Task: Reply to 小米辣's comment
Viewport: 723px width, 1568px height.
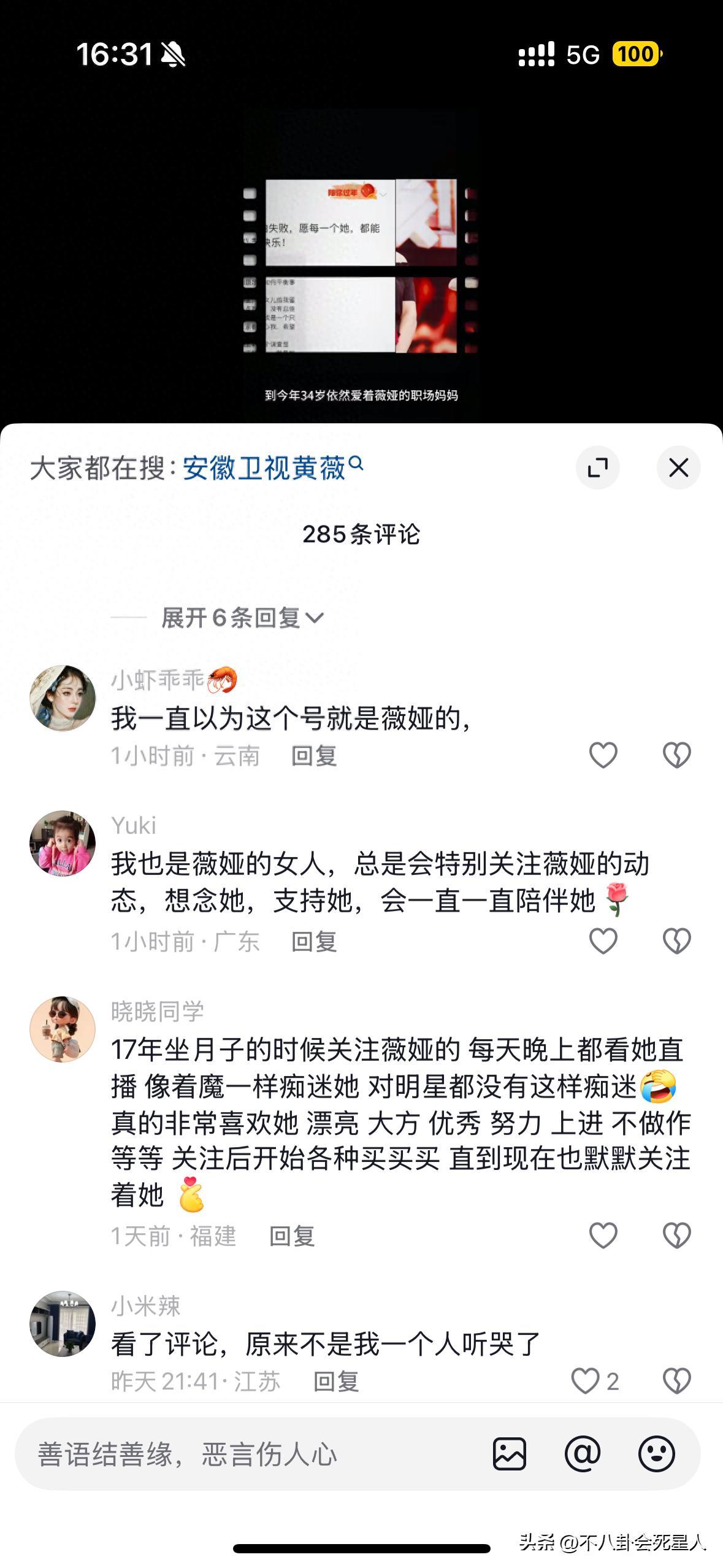Action: 336,1382
